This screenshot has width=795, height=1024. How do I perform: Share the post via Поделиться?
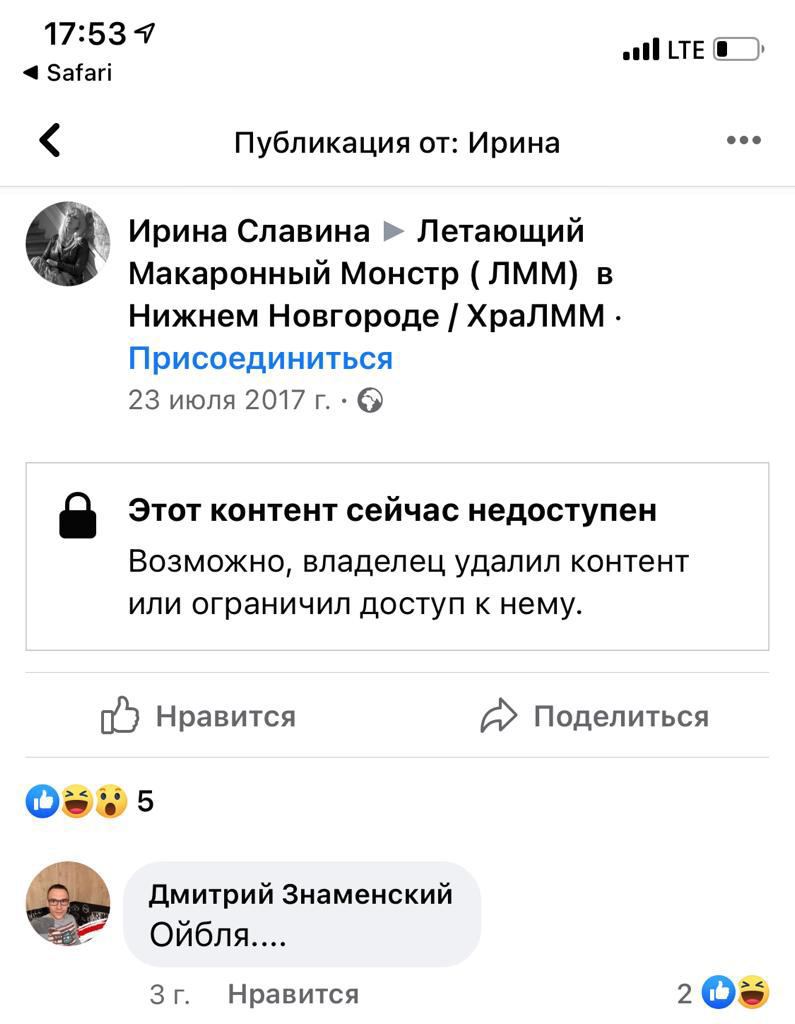tap(595, 716)
